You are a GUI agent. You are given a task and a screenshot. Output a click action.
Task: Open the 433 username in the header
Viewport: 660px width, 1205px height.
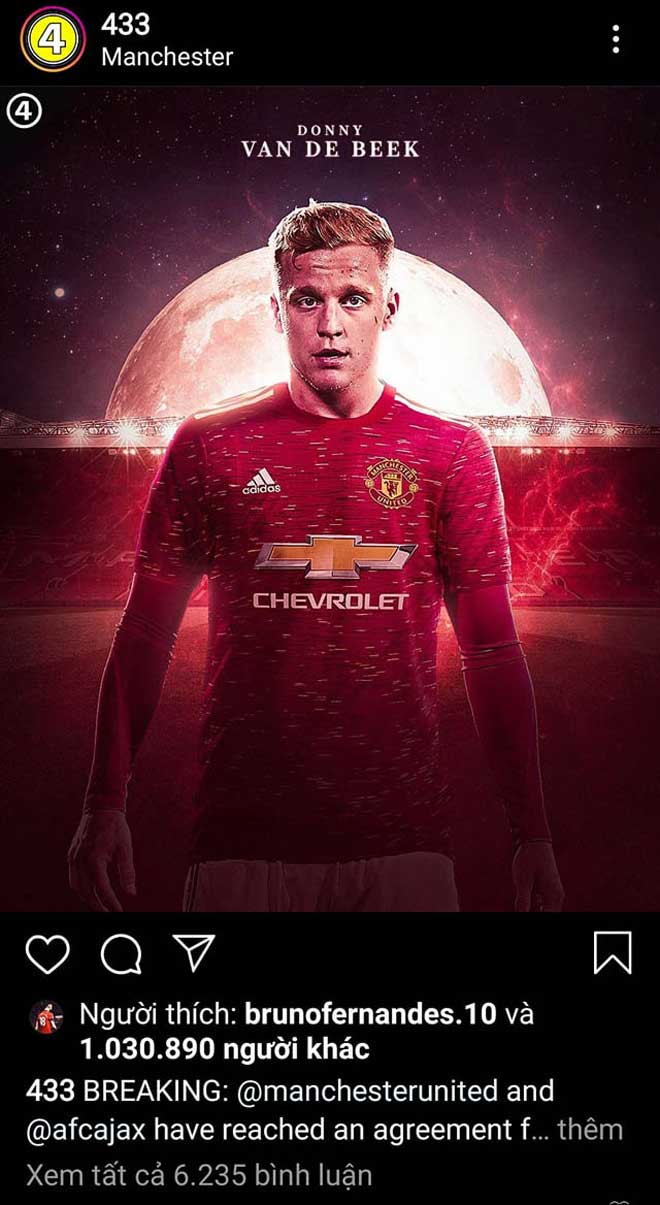[x=125, y=22]
